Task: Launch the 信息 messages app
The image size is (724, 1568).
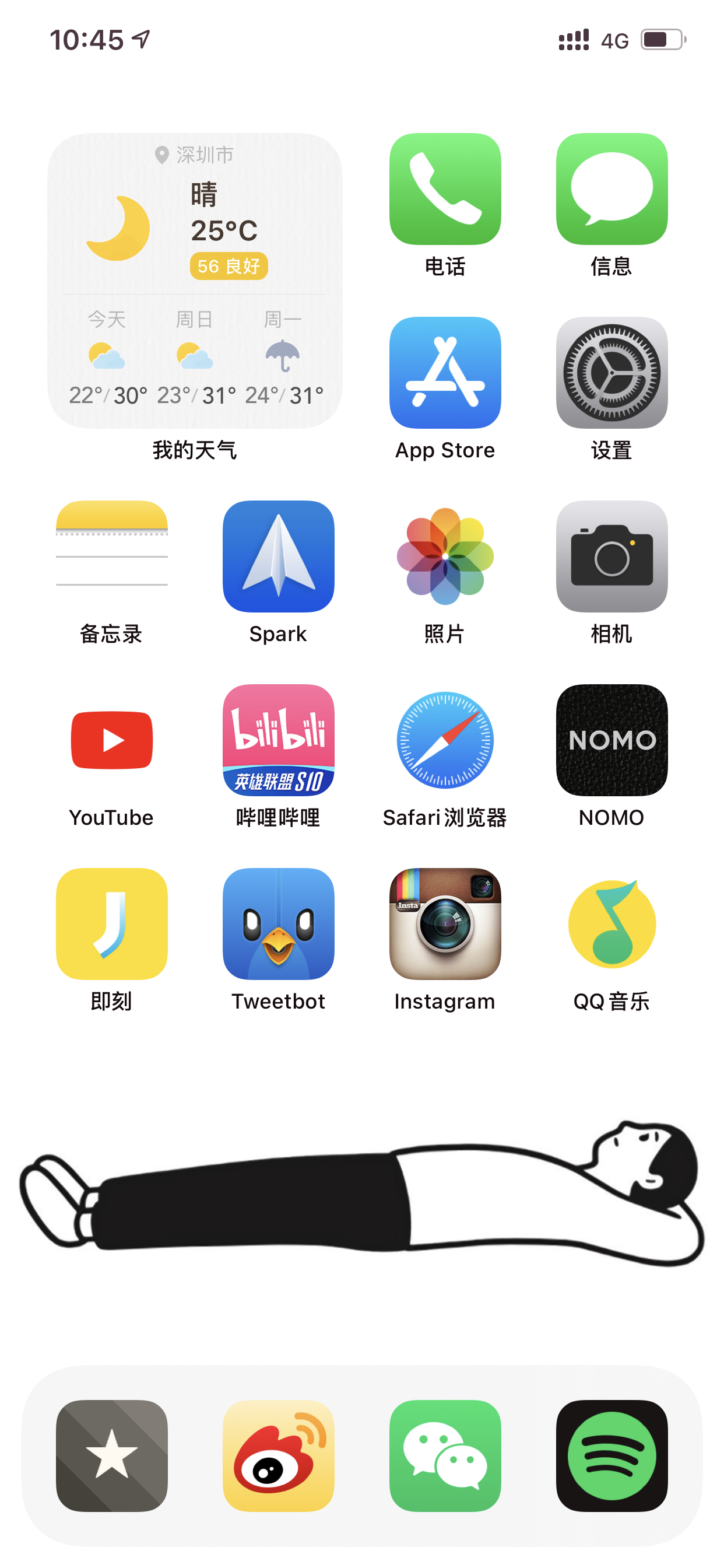Action: coord(611,188)
